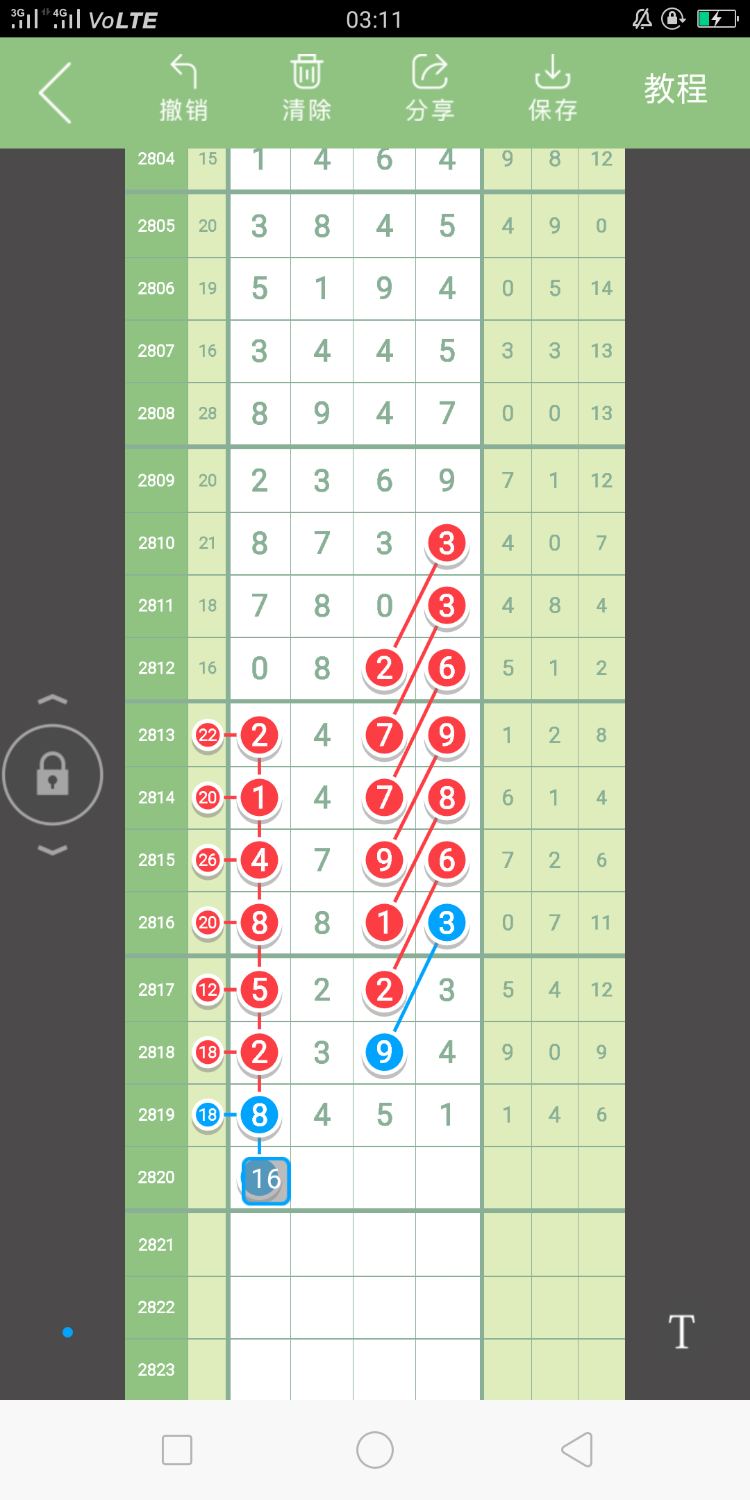Tap the row label 2821

[156, 1245]
